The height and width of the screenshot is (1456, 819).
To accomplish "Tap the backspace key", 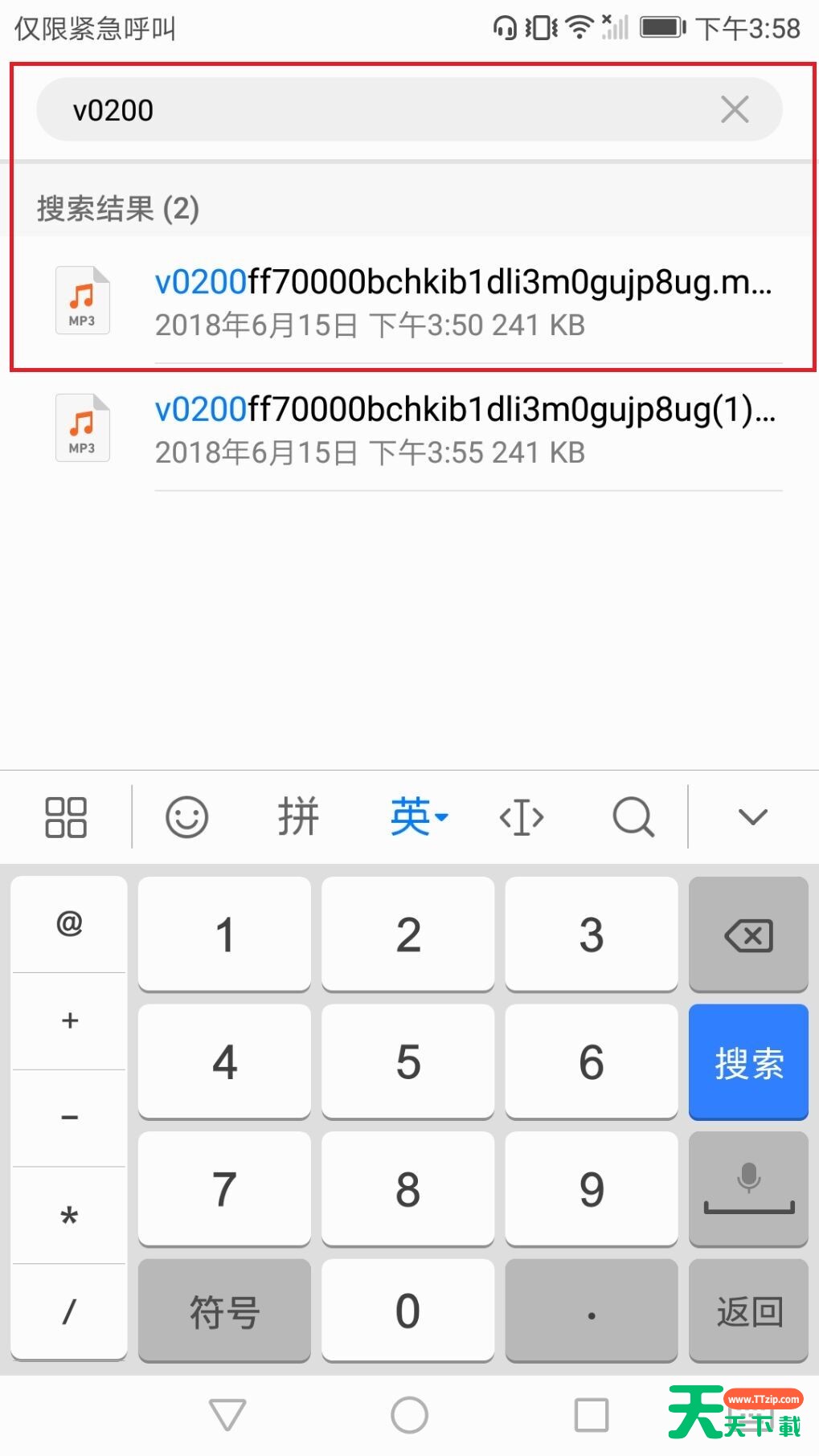I will (748, 935).
